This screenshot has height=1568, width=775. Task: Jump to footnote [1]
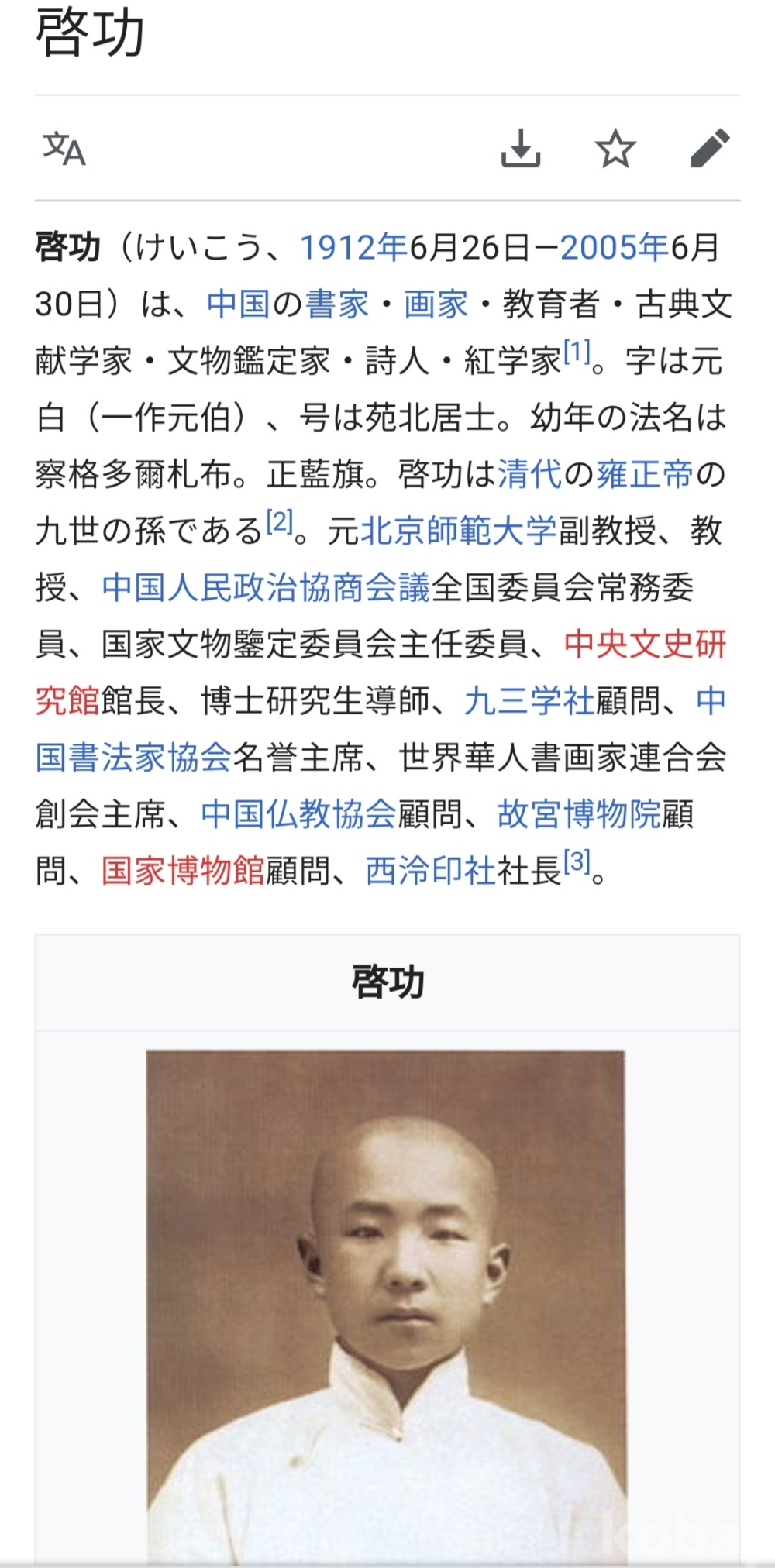click(577, 352)
